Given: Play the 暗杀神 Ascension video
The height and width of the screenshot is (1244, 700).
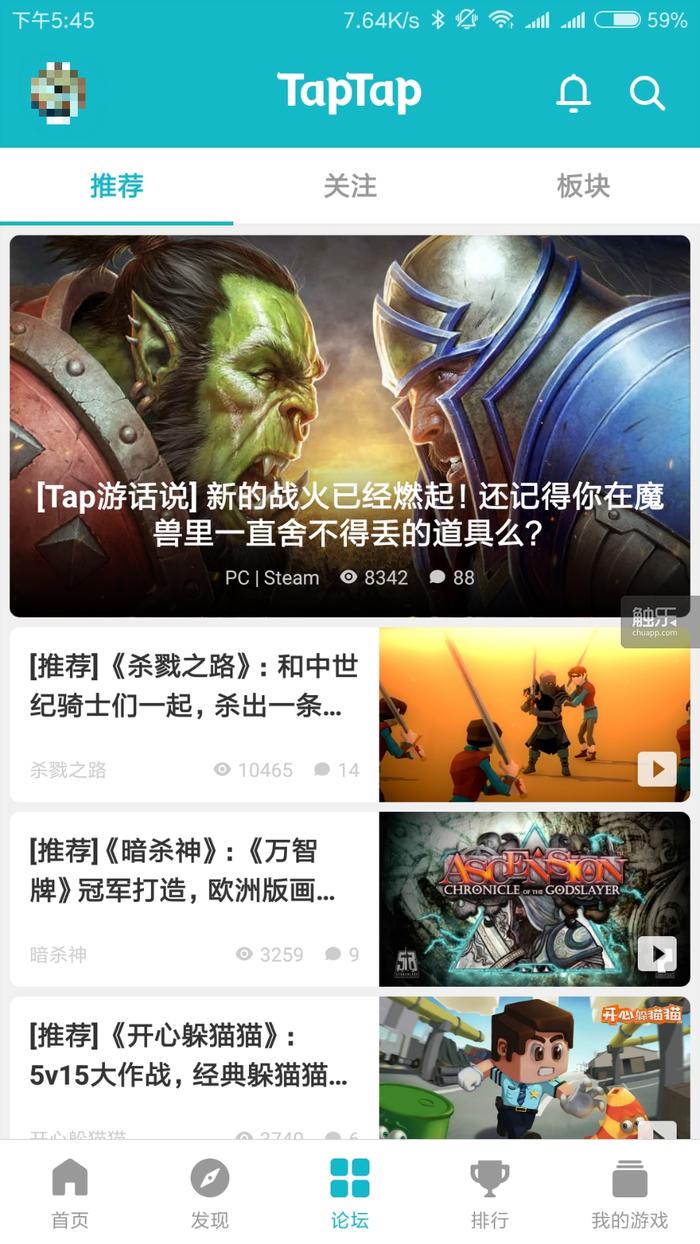Looking at the screenshot, I should [657, 953].
